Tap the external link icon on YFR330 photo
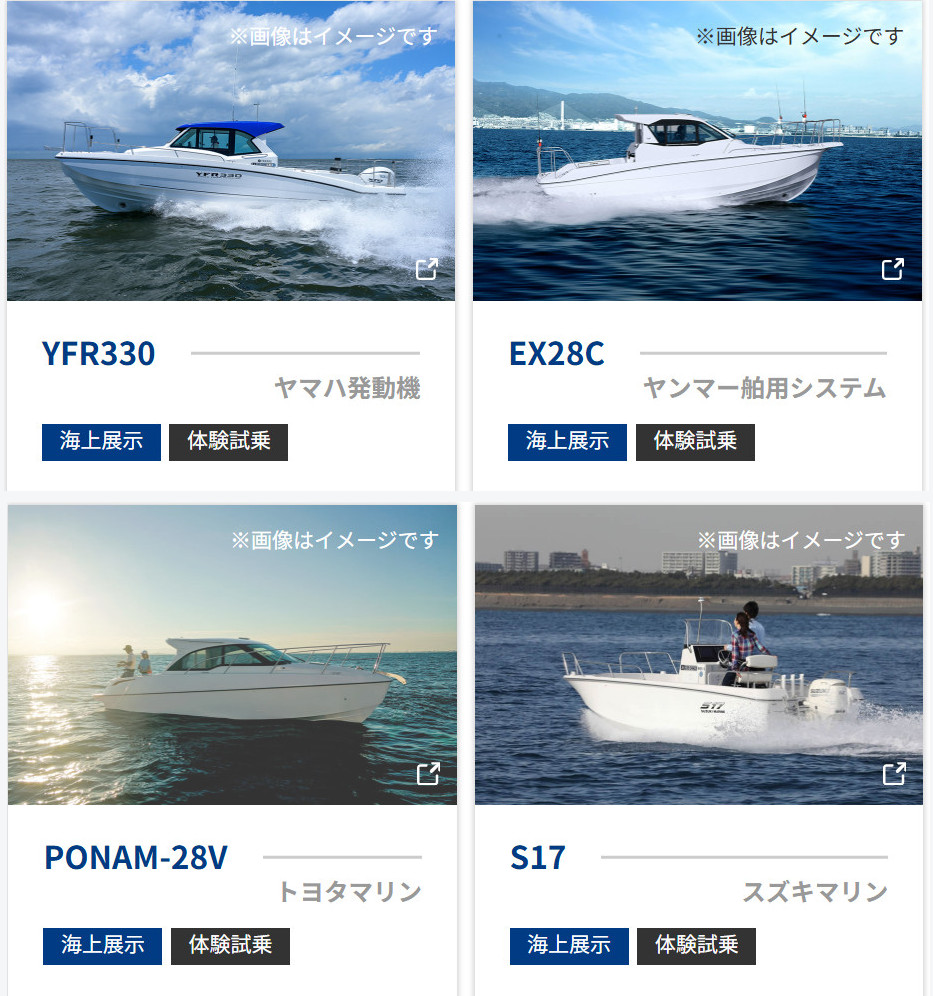933x996 pixels. [427, 269]
